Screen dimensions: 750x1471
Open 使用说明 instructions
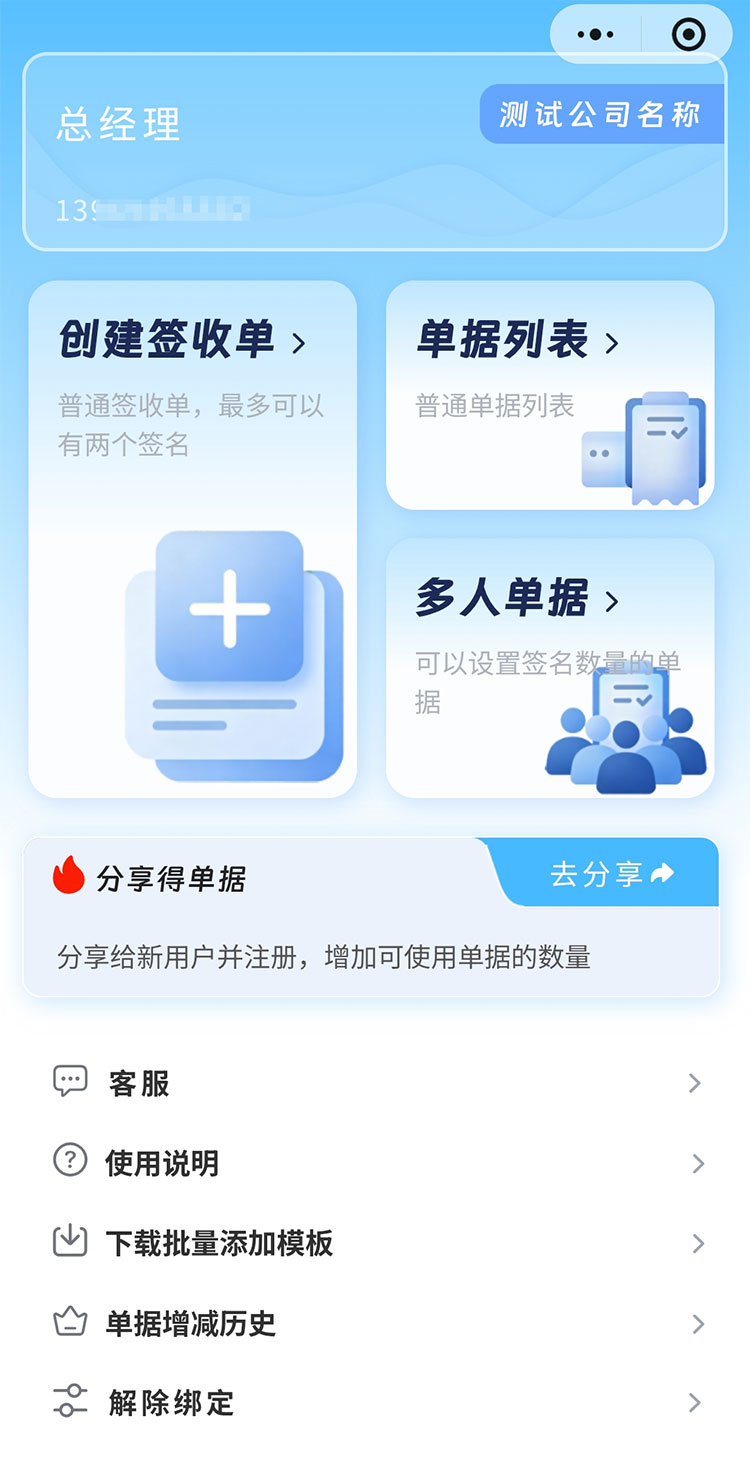coord(375,1163)
